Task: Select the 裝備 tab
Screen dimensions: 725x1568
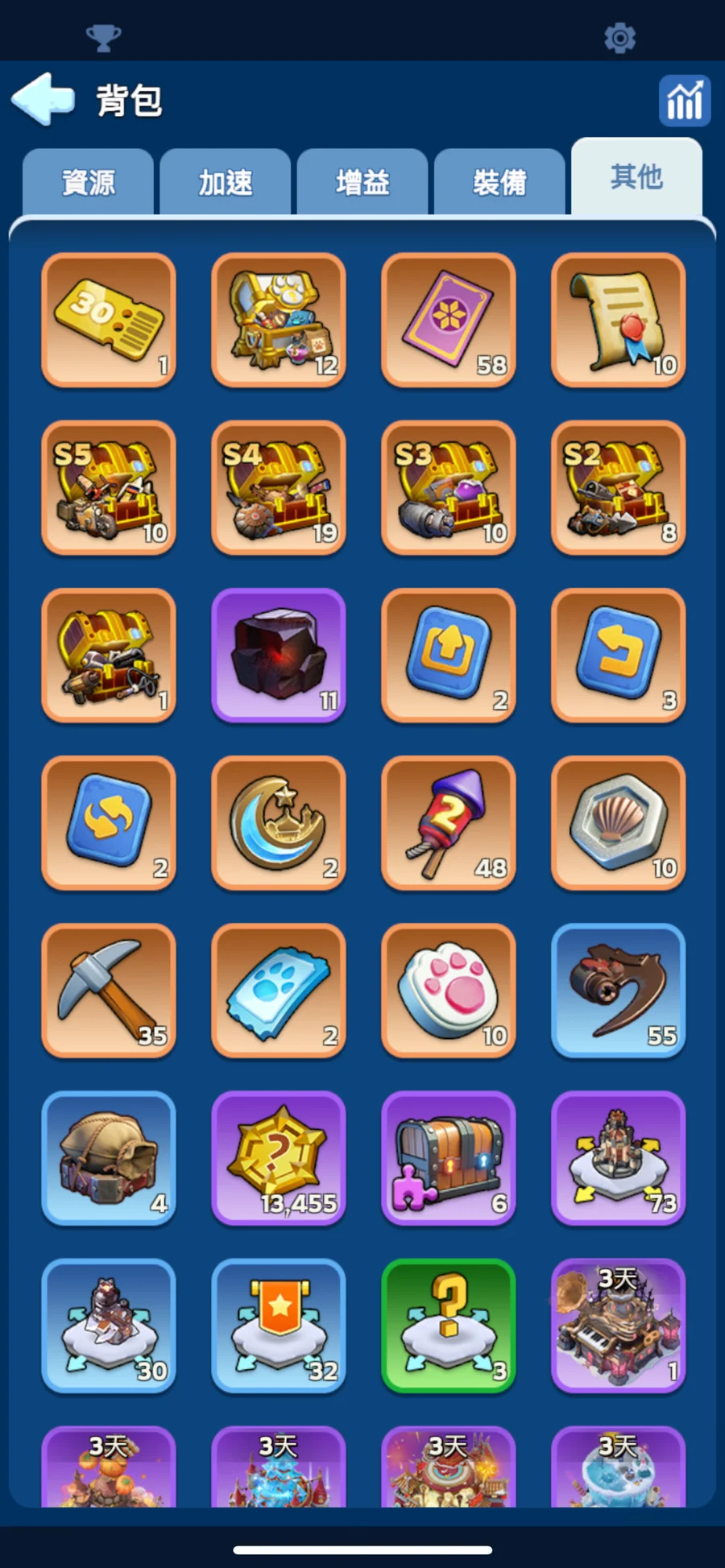Action: pos(499,183)
